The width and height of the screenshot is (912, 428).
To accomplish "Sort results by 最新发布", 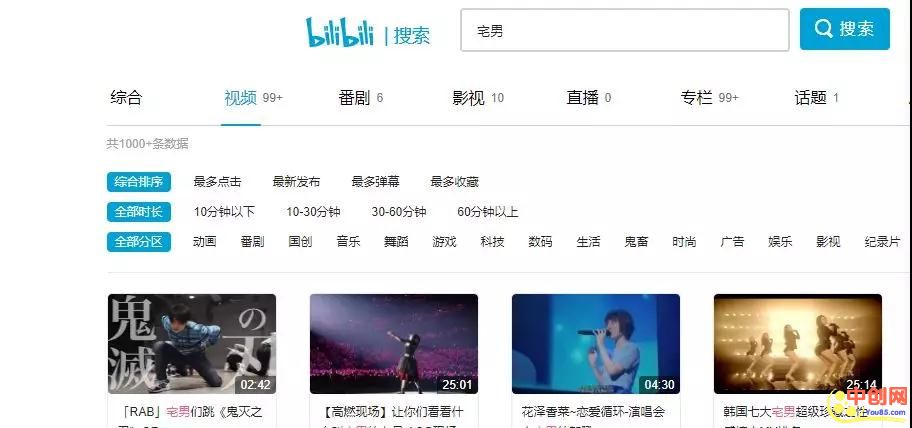I will point(296,182).
